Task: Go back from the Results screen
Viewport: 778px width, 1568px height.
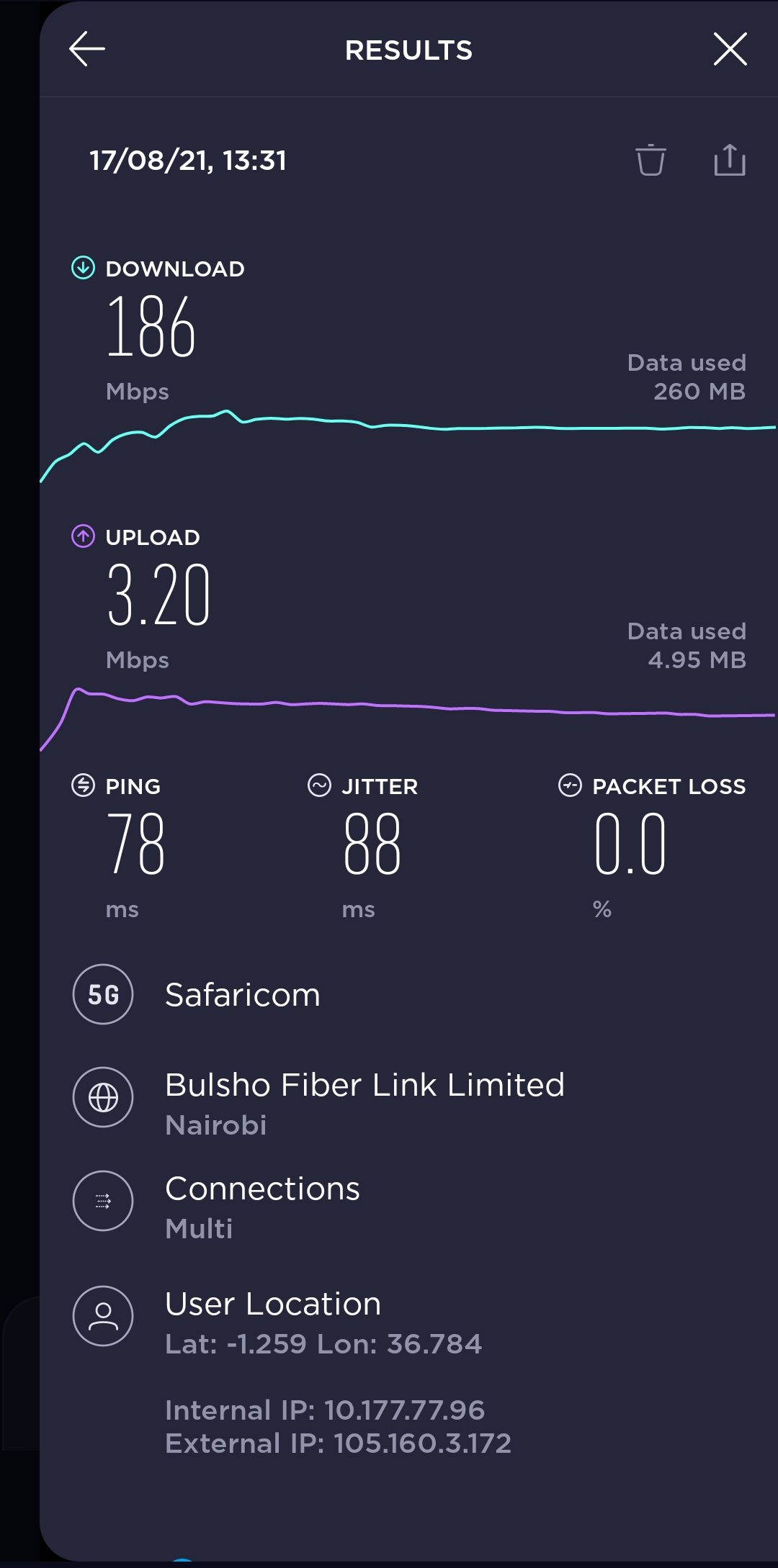Action: (87, 49)
